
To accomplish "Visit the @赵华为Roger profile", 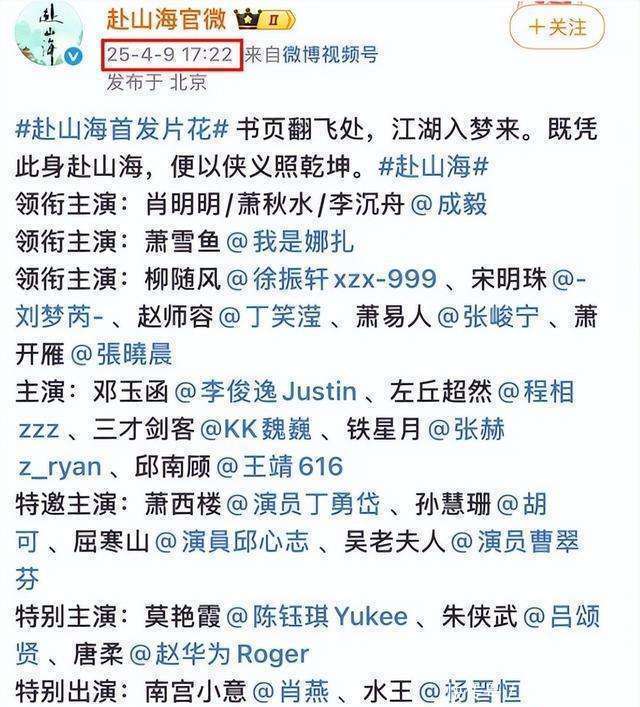I will click(219, 653).
